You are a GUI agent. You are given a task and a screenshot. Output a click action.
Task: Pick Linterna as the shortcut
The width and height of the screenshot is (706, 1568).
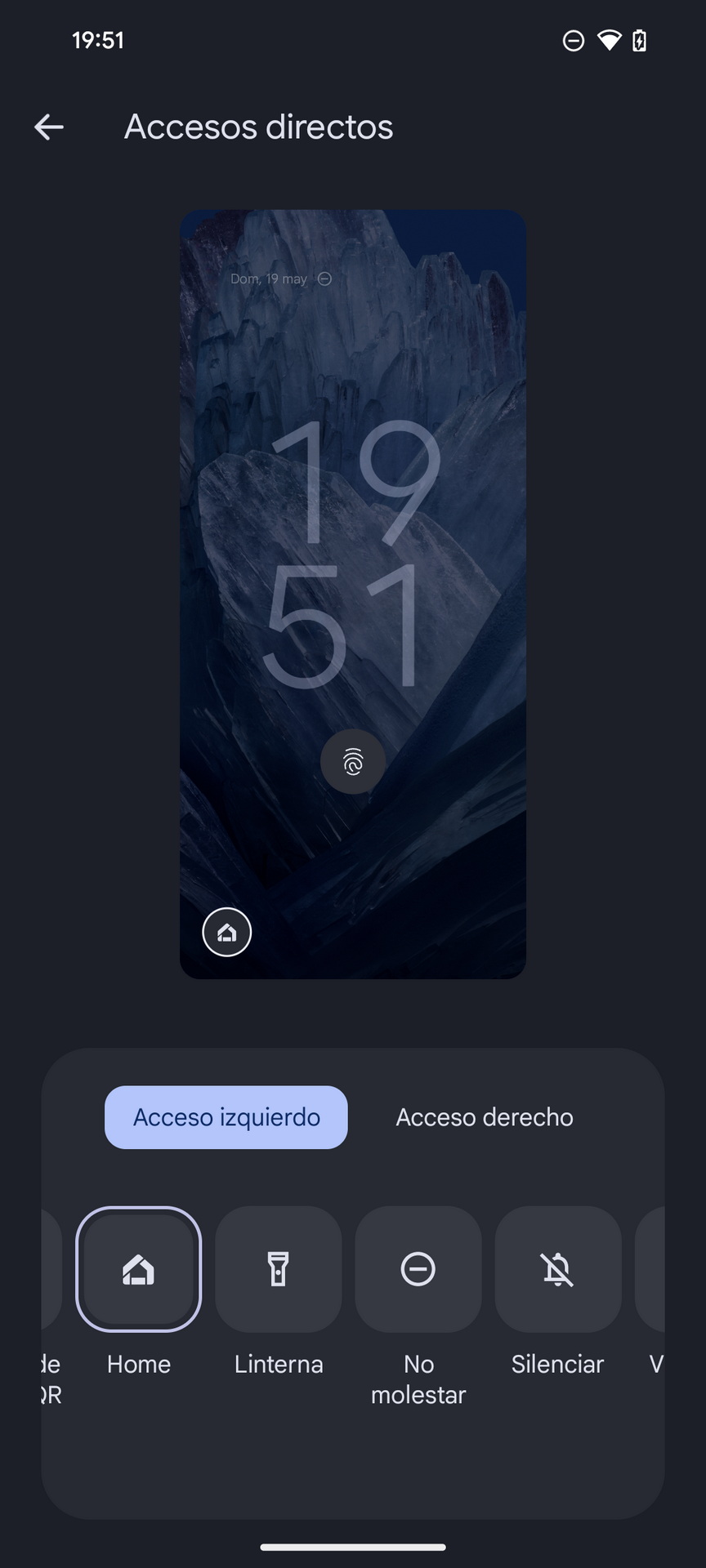coord(279,1269)
